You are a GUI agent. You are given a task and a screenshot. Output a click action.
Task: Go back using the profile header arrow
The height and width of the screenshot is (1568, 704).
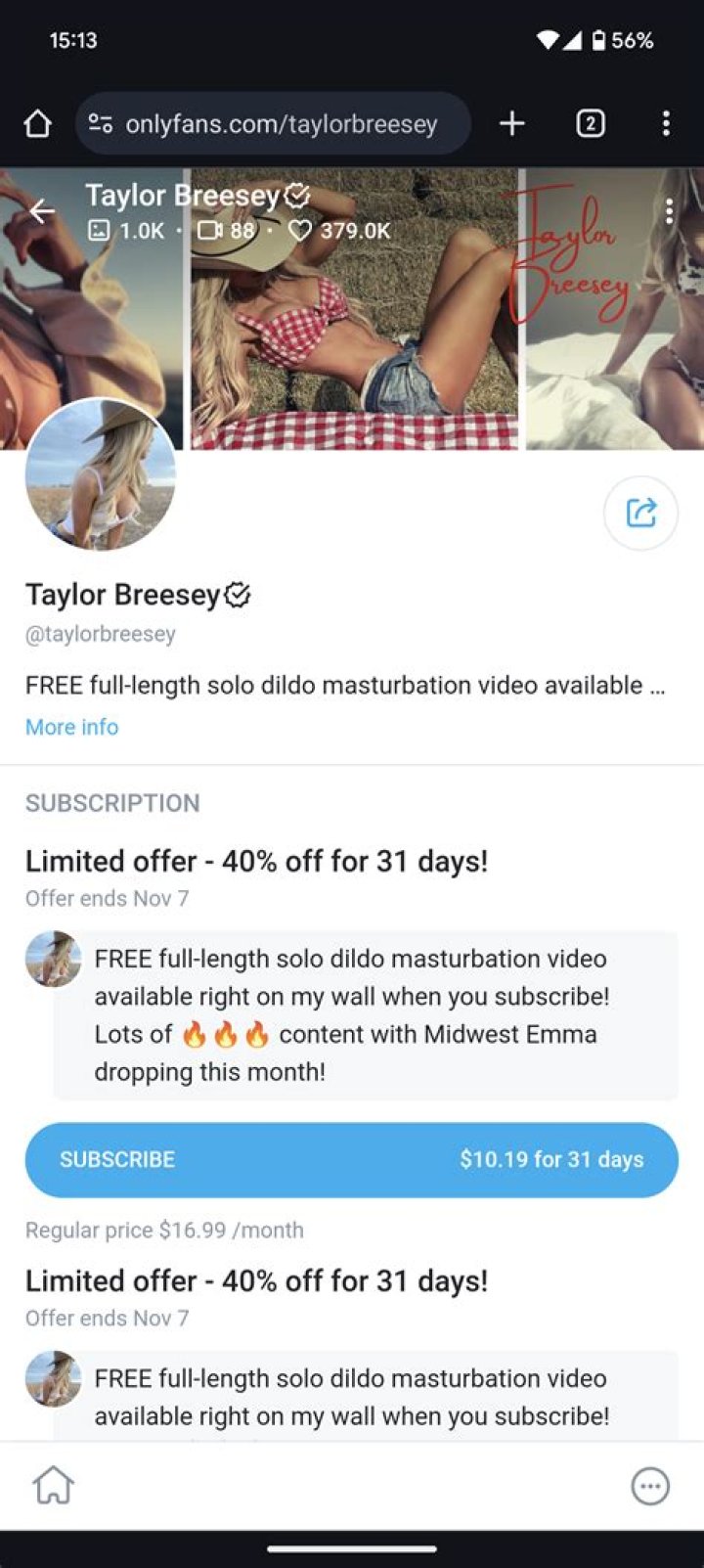tap(42, 210)
